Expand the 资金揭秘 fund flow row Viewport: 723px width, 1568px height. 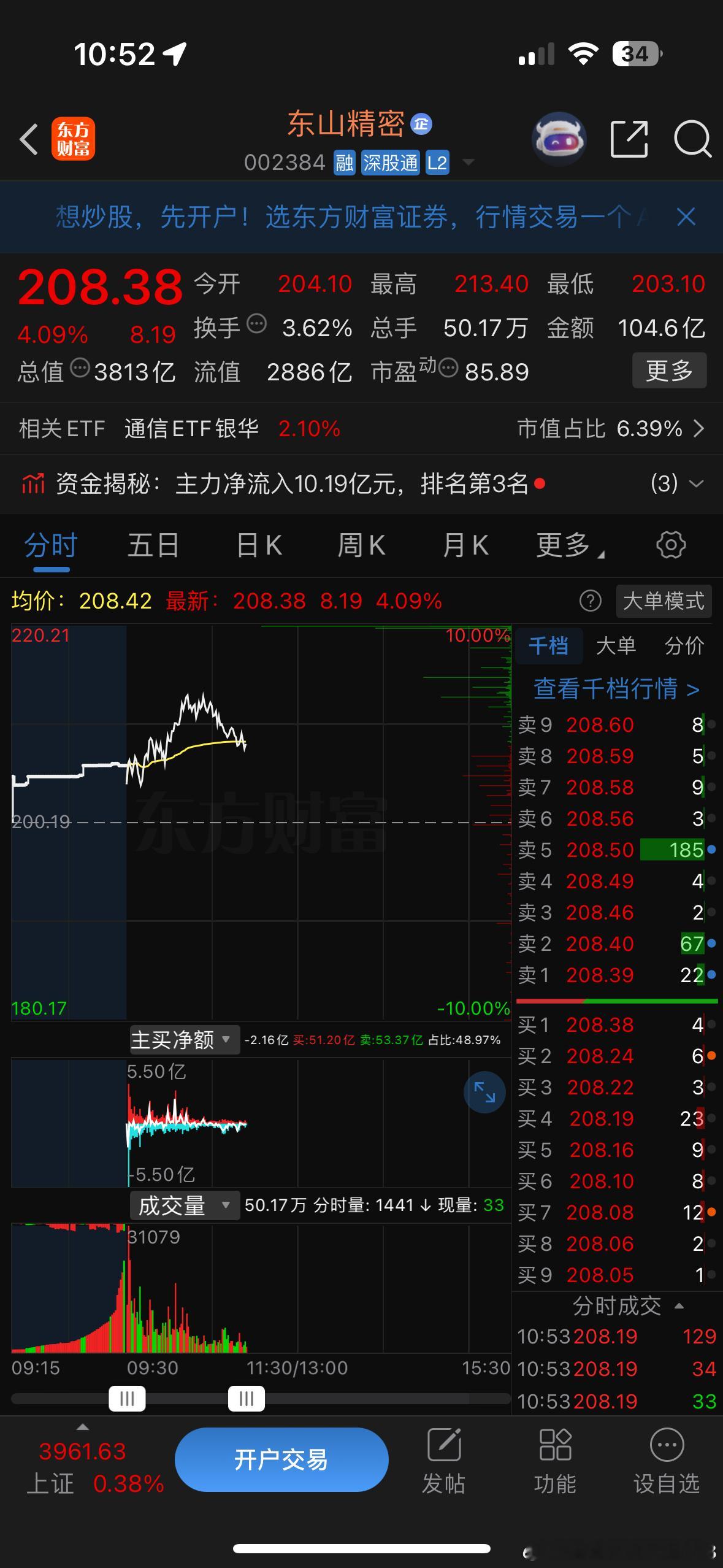click(361, 483)
